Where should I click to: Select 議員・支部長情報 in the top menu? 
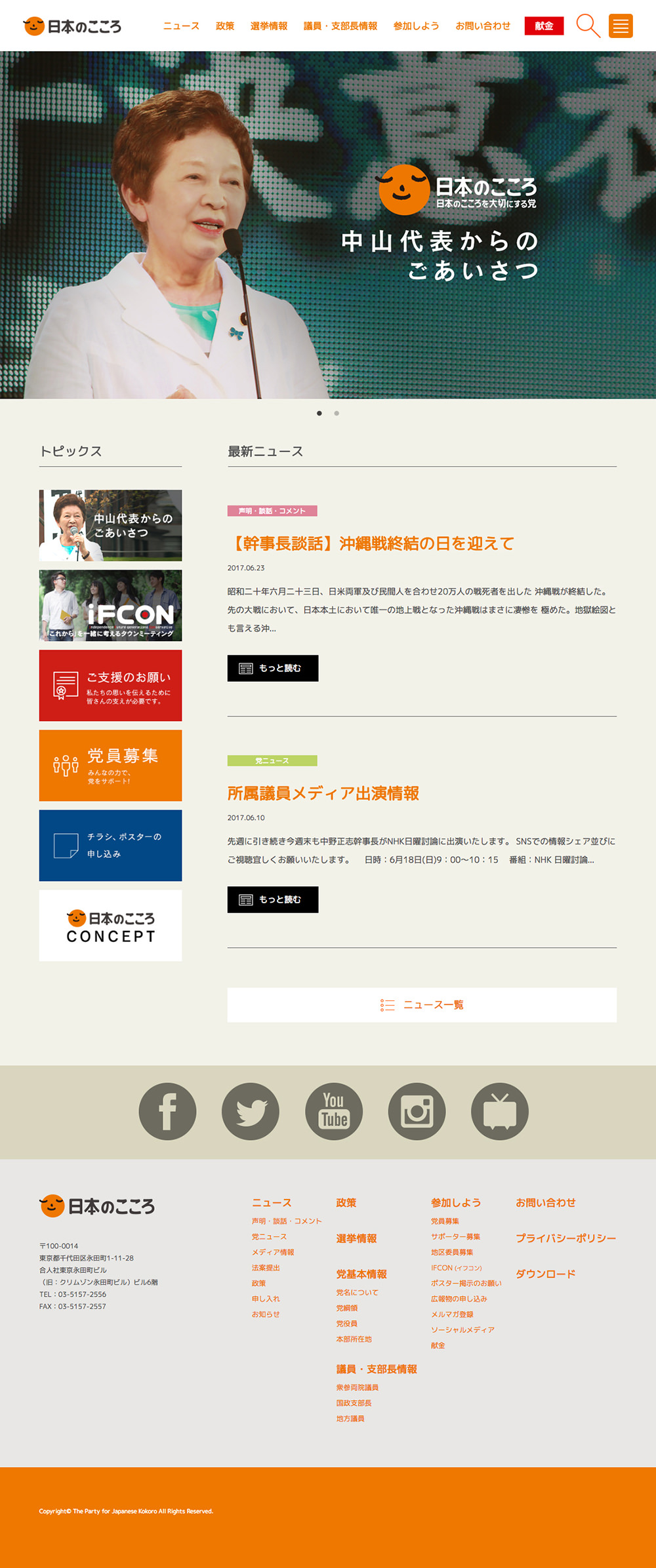(340, 26)
